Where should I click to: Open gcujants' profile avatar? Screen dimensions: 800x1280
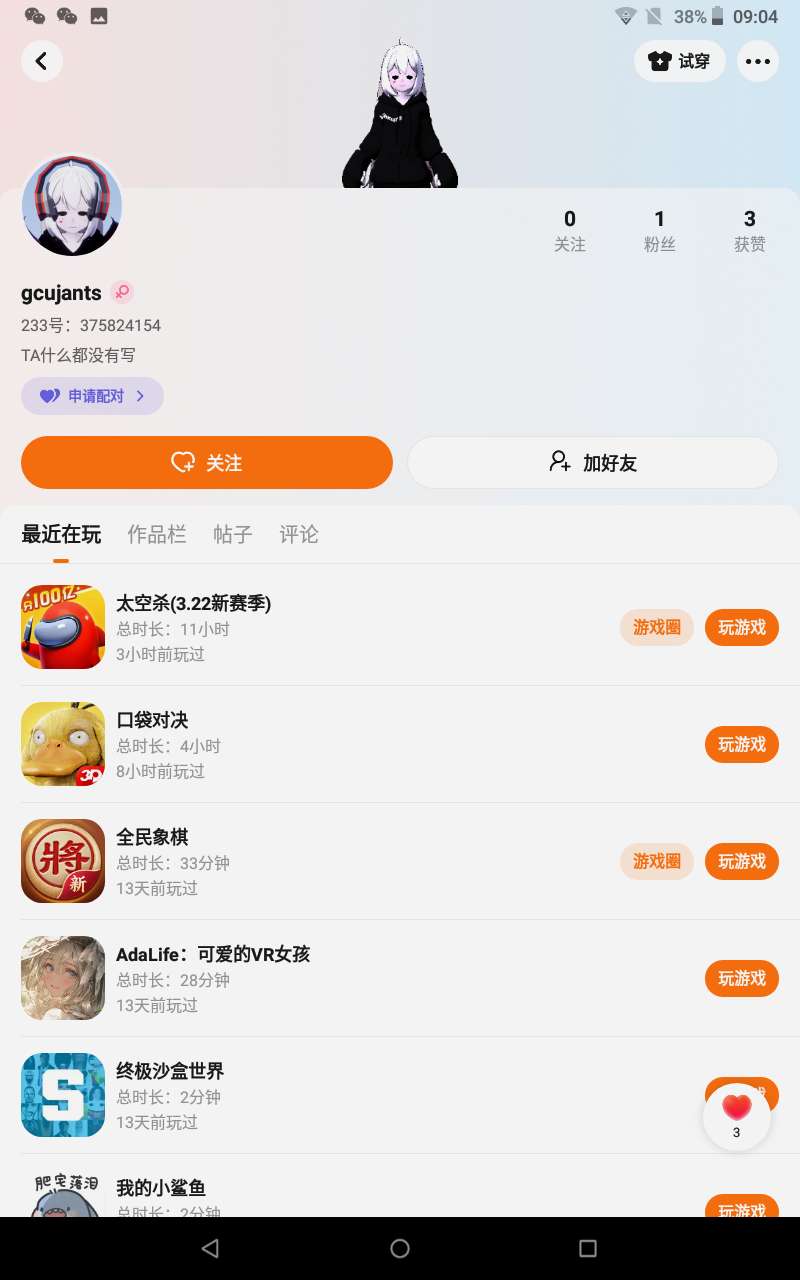tap(72, 206)
